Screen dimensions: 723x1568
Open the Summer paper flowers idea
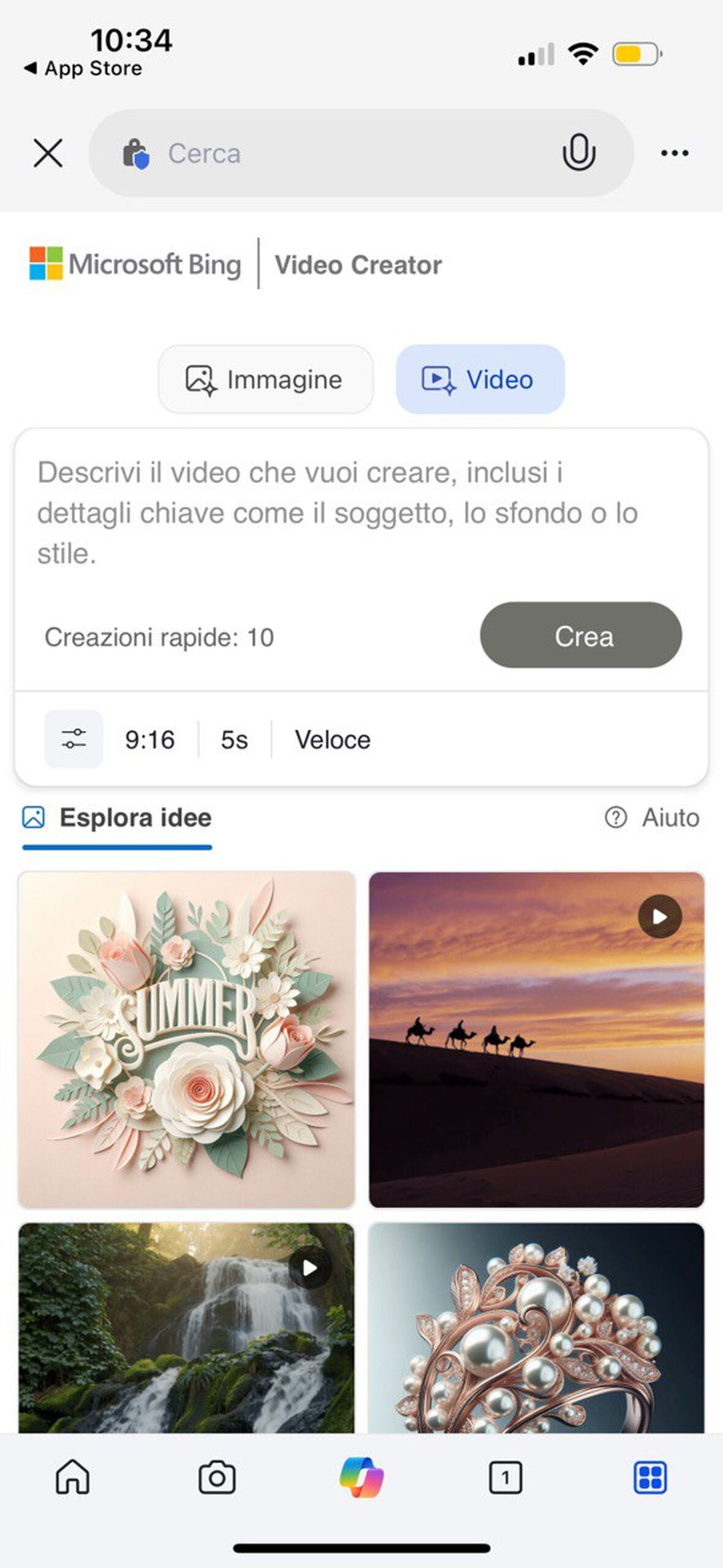pos(186,1039)
